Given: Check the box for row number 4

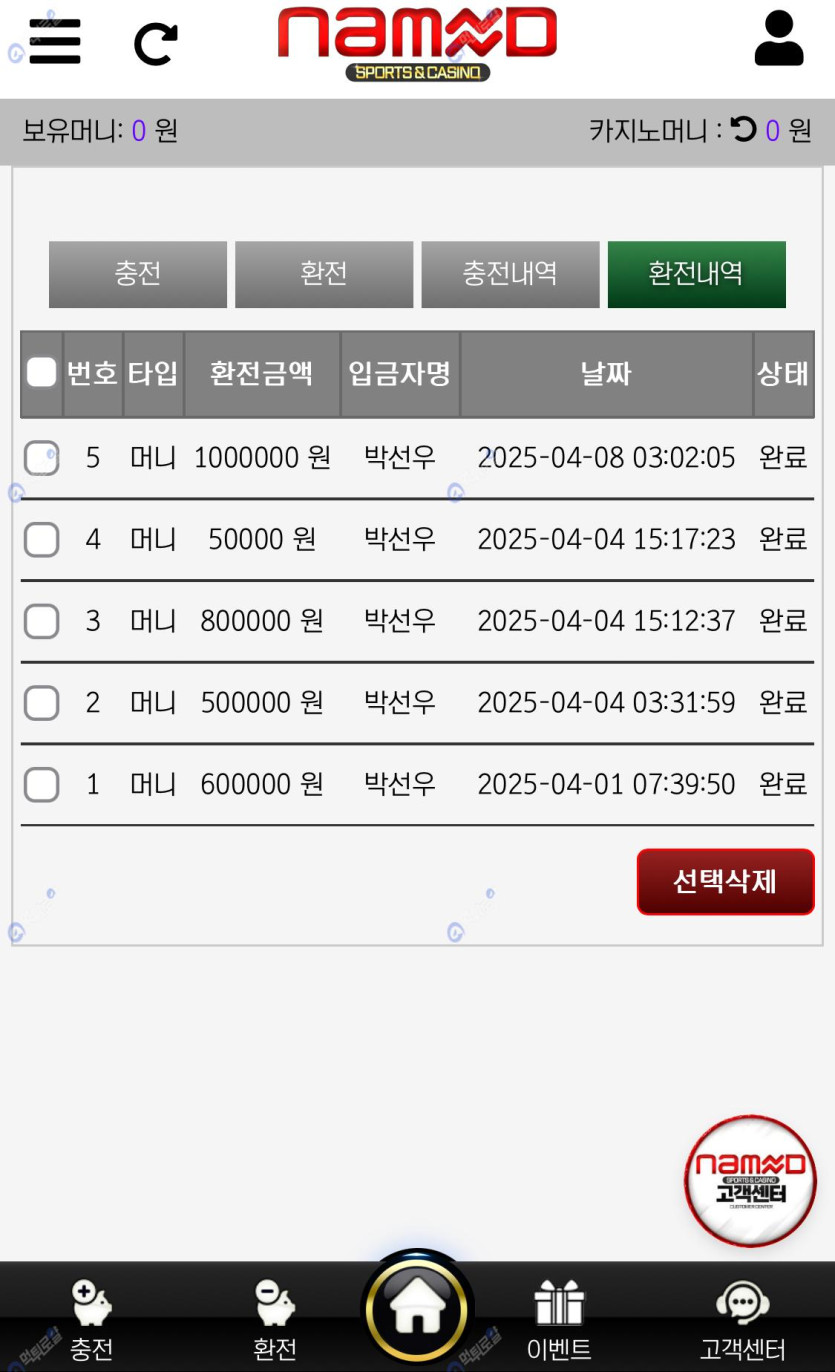Looking at the screenshot, I should 41,540.
